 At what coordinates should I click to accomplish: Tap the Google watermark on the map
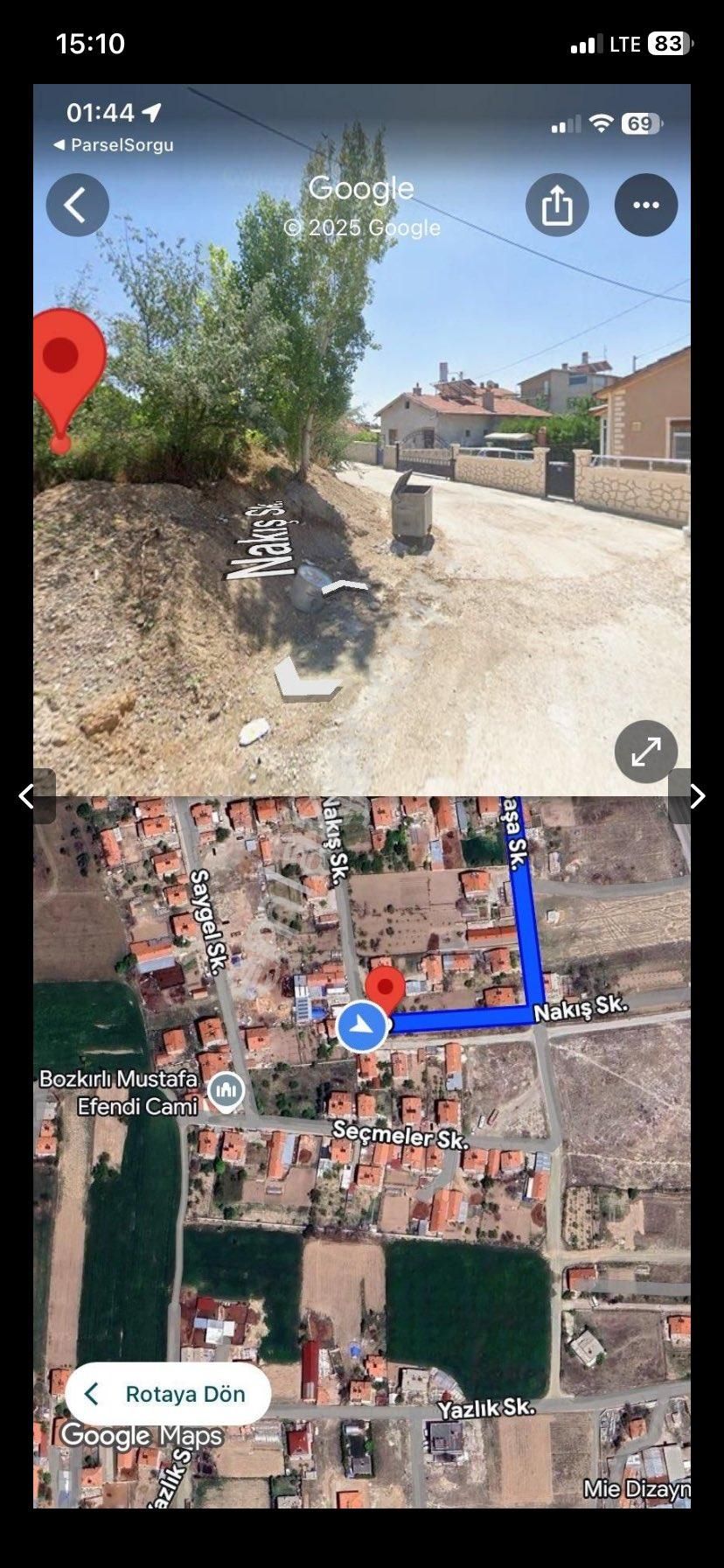click(144, 1435)
